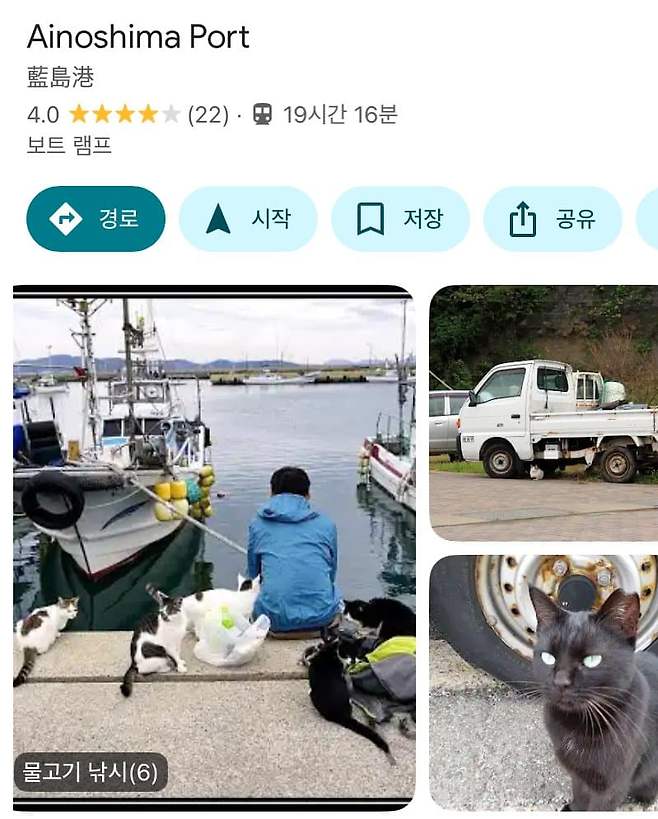The image size is (658, 819).
Task: Open the 22 reviews rating
Action: 208,114
